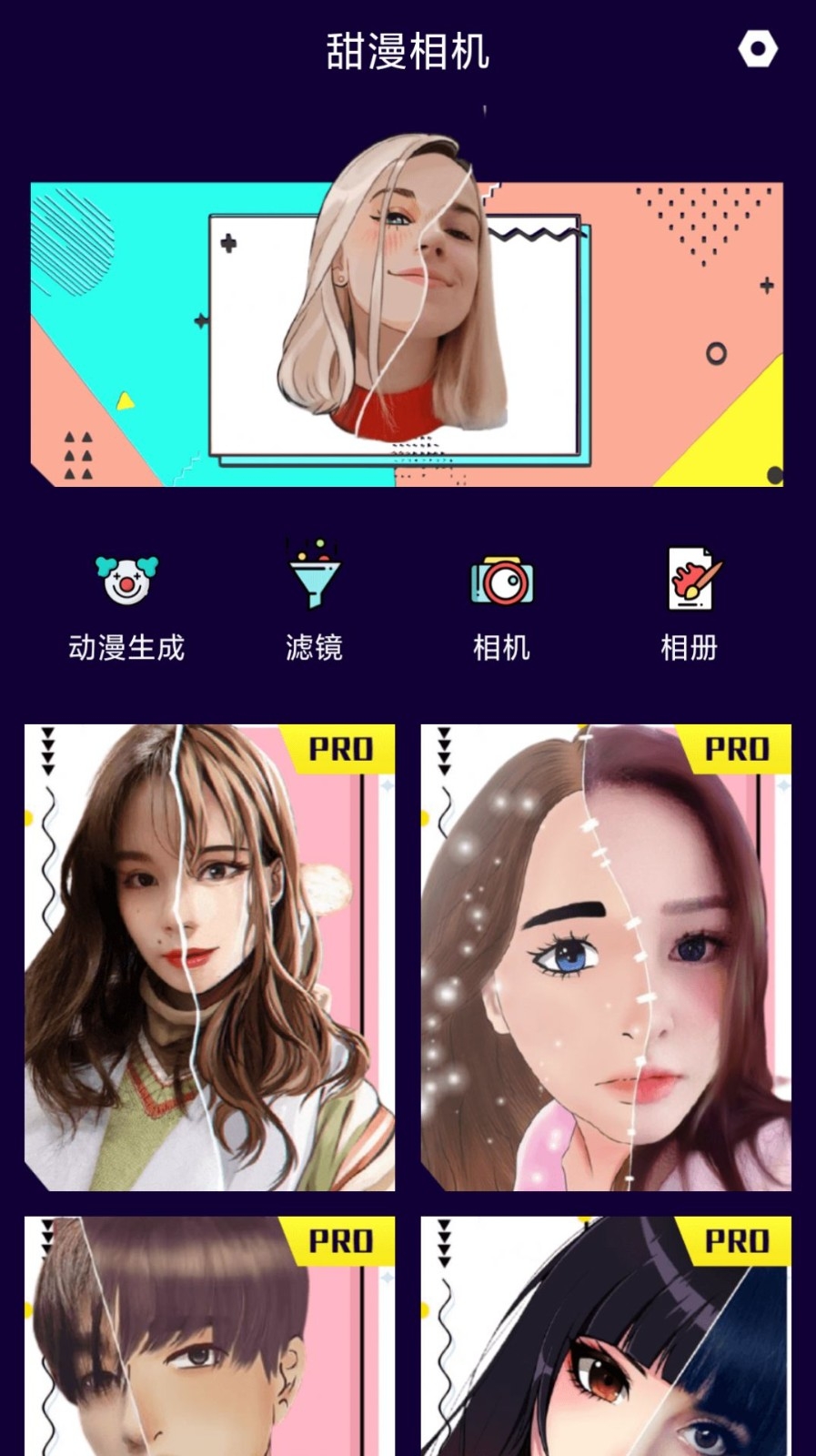Select the blue-eyed sparkle girl PRO style
Screen dimensions: 816x1456
click(606, 957)
